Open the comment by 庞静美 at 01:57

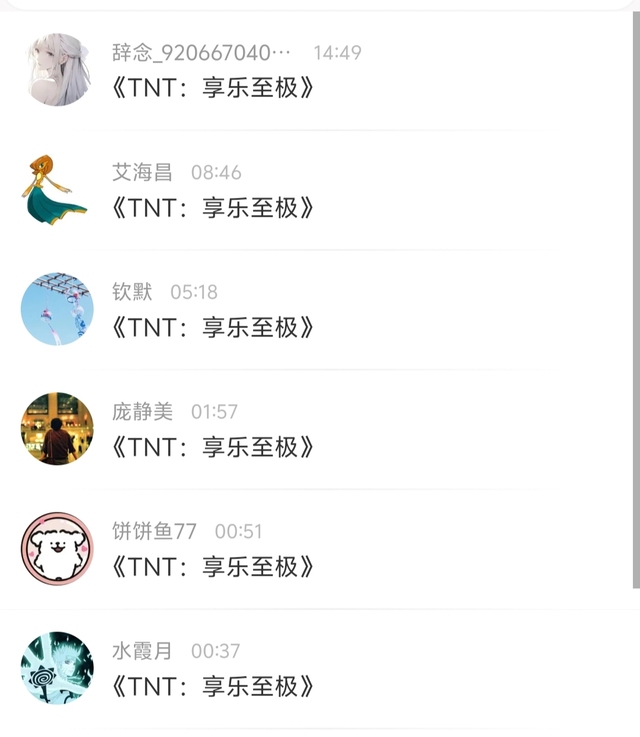213,447
